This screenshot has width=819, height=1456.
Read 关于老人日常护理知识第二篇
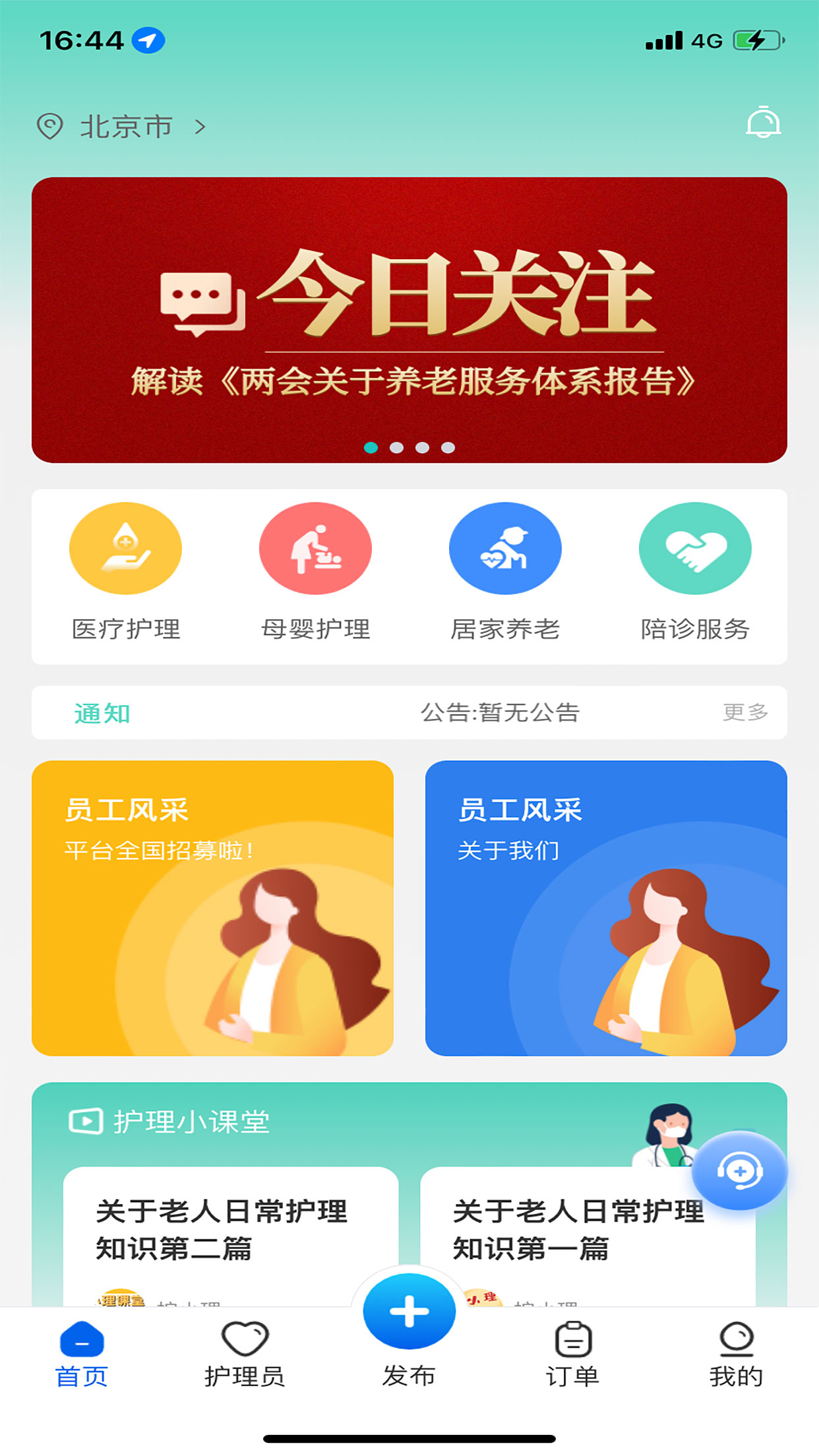(x=222, y=1230)
